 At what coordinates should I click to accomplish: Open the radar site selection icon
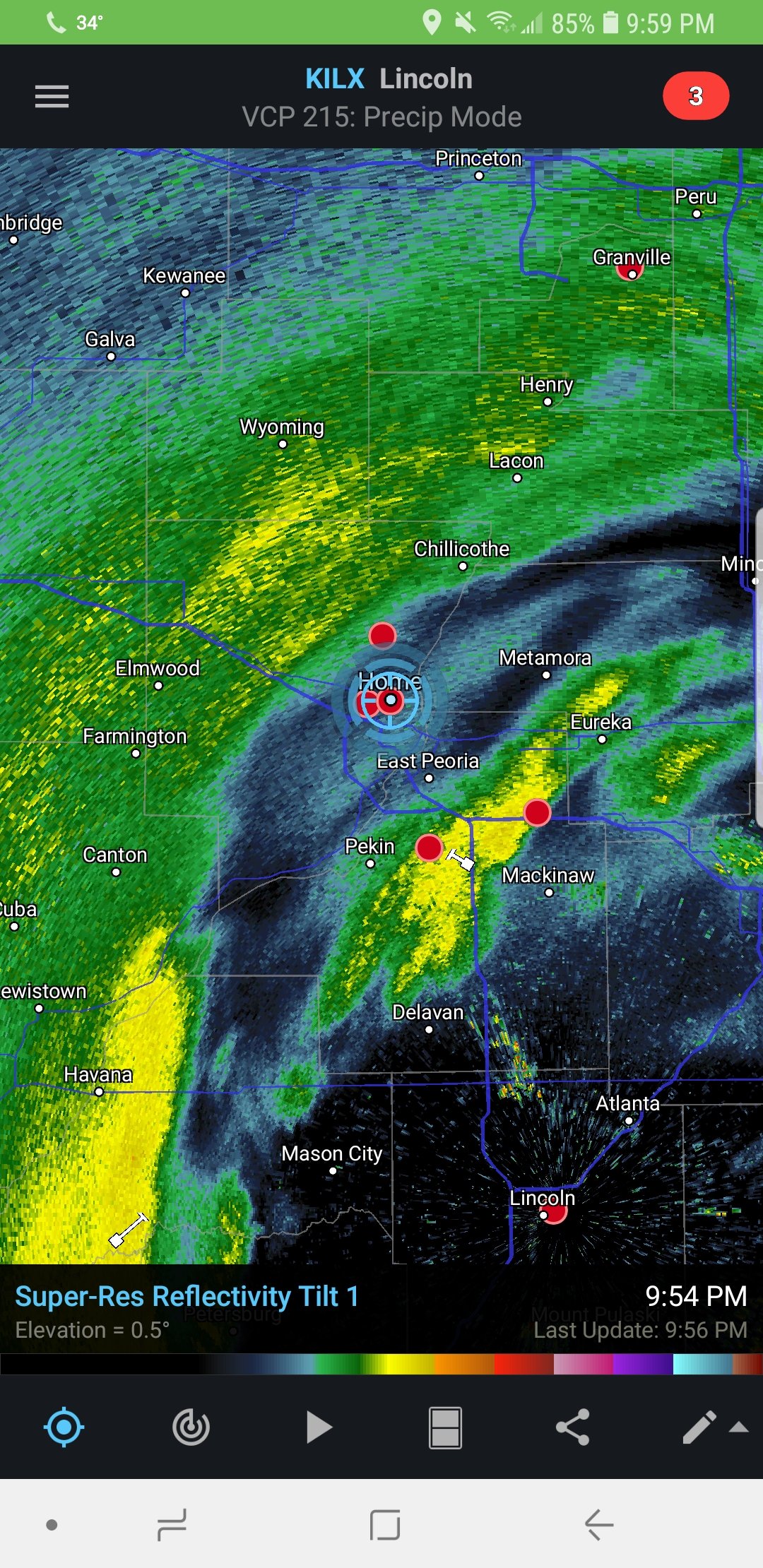point(191,1427)
